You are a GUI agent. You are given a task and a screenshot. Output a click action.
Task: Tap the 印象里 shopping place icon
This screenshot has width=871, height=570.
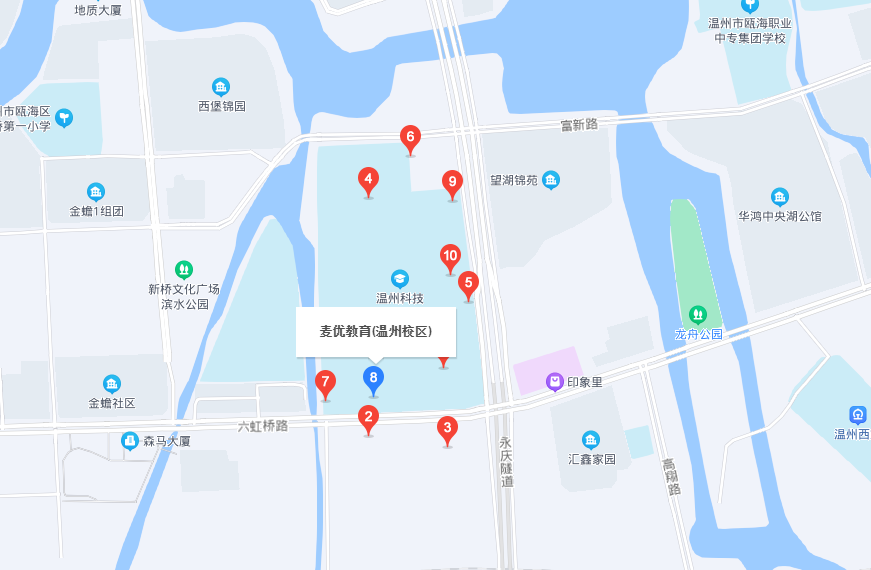(554, 382)
